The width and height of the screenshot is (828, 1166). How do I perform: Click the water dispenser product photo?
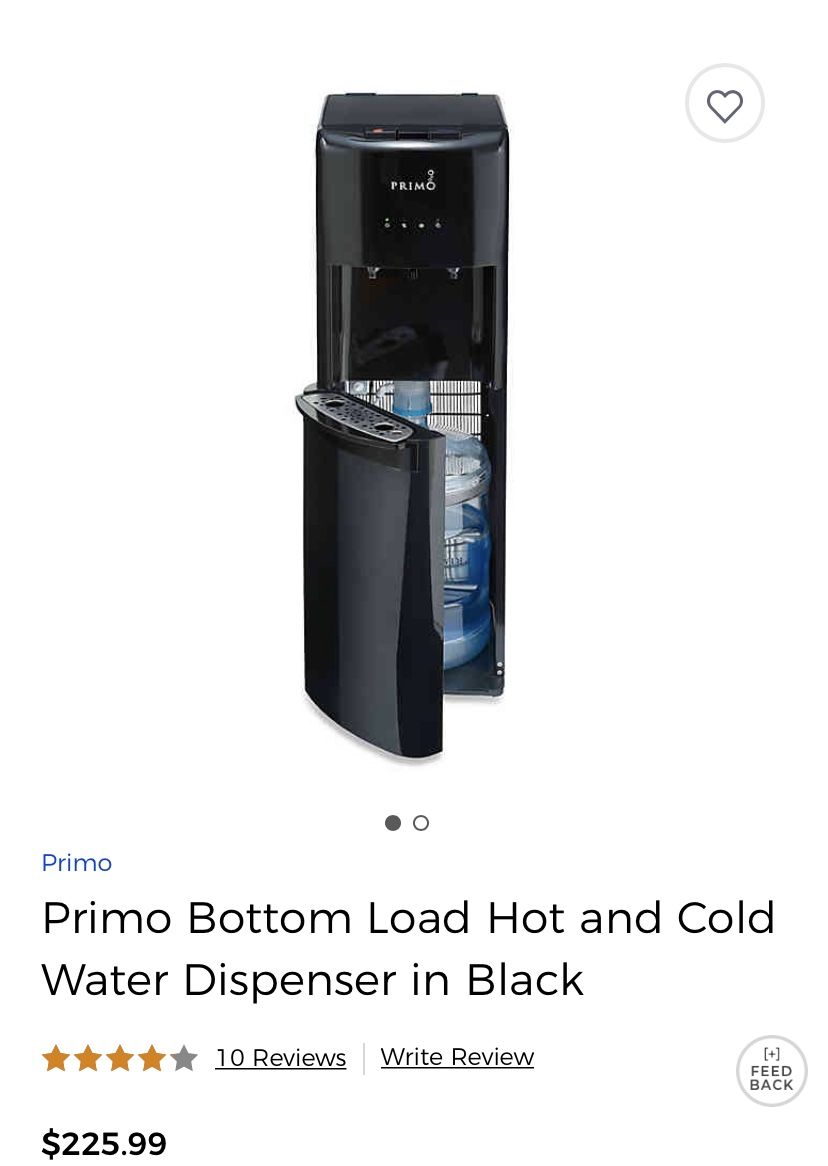pyautogui.click(x=407, y=420)
